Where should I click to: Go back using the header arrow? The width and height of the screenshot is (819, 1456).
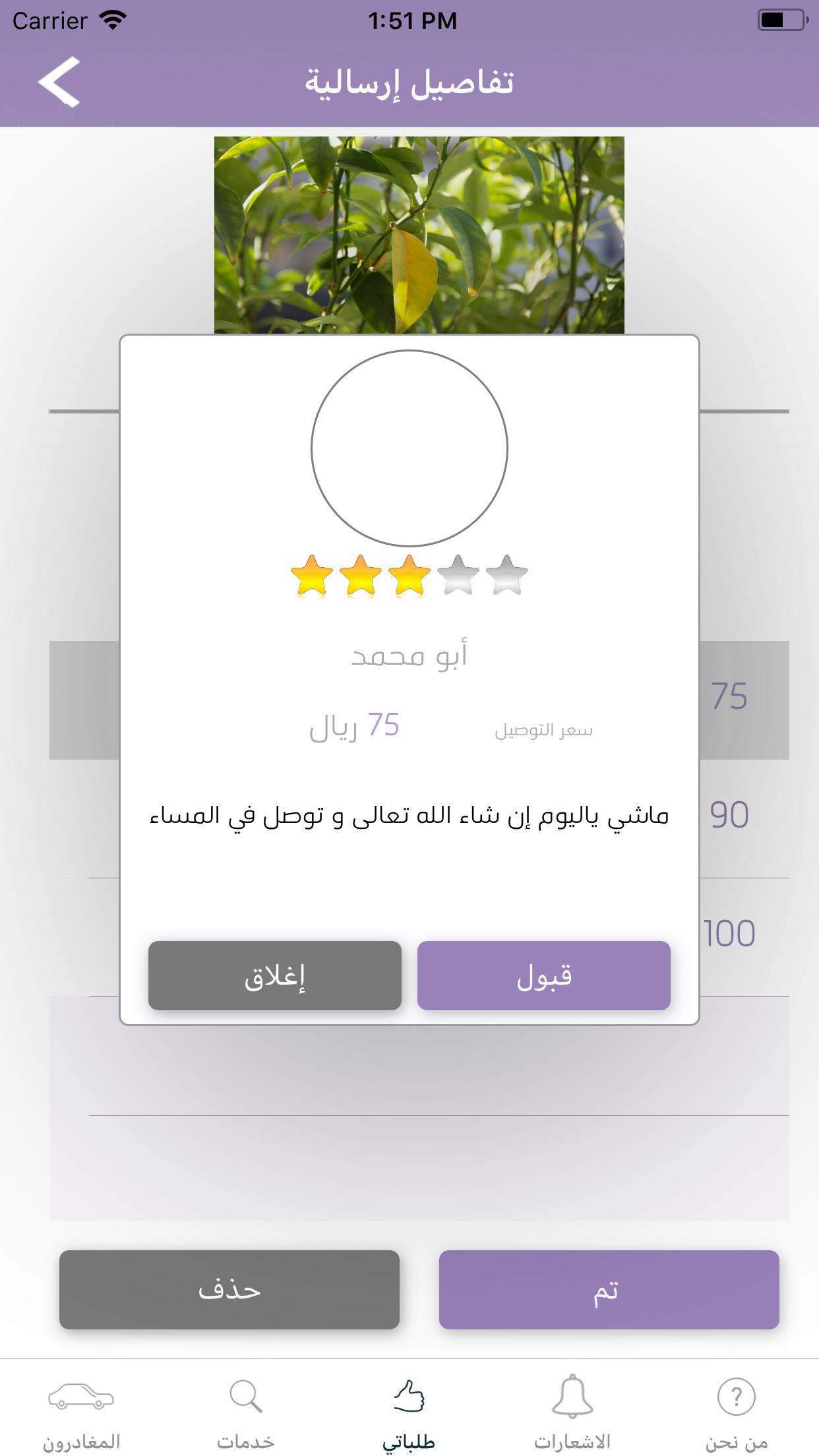tap(59, 82)
